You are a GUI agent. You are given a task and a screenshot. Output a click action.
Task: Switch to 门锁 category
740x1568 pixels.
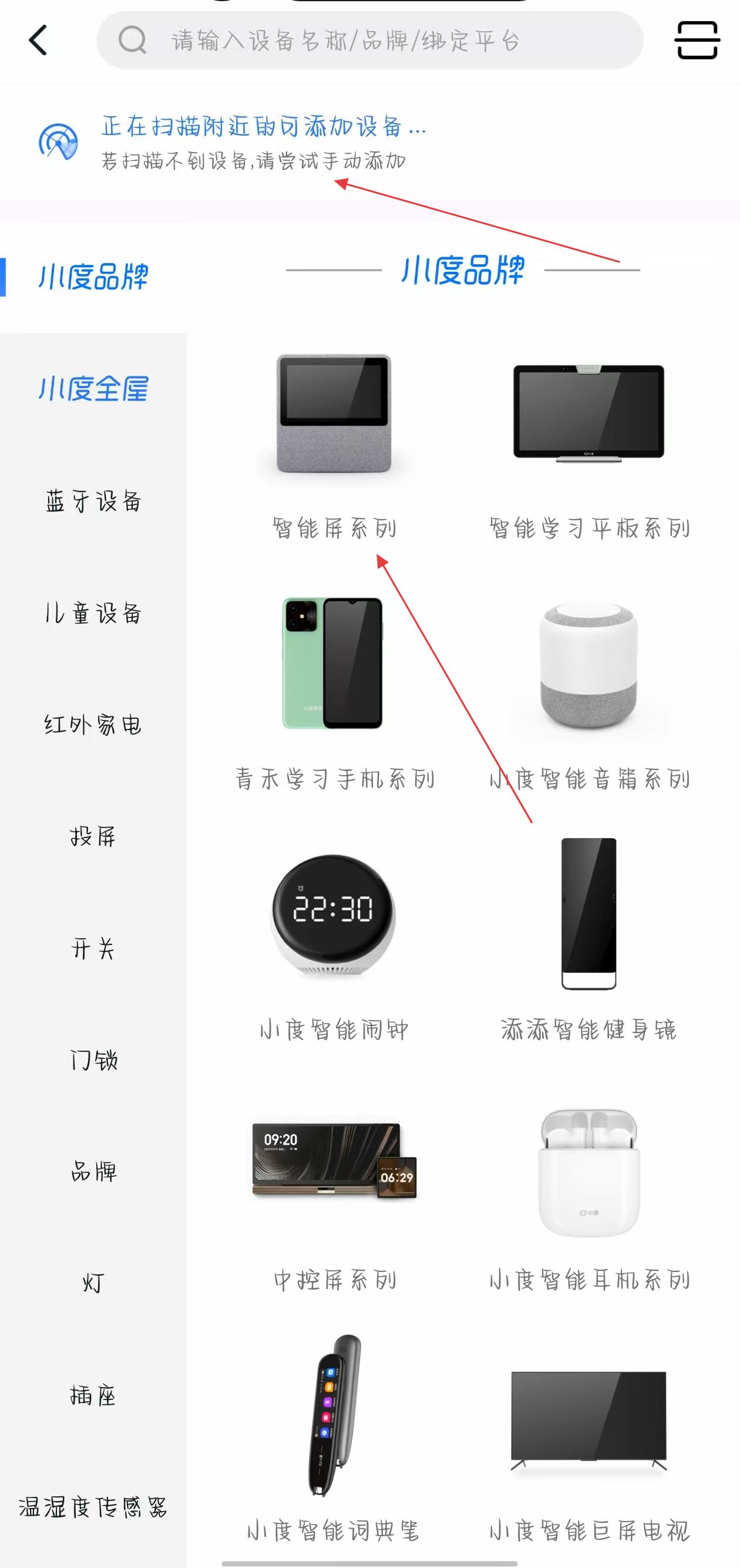(93, 1061)
